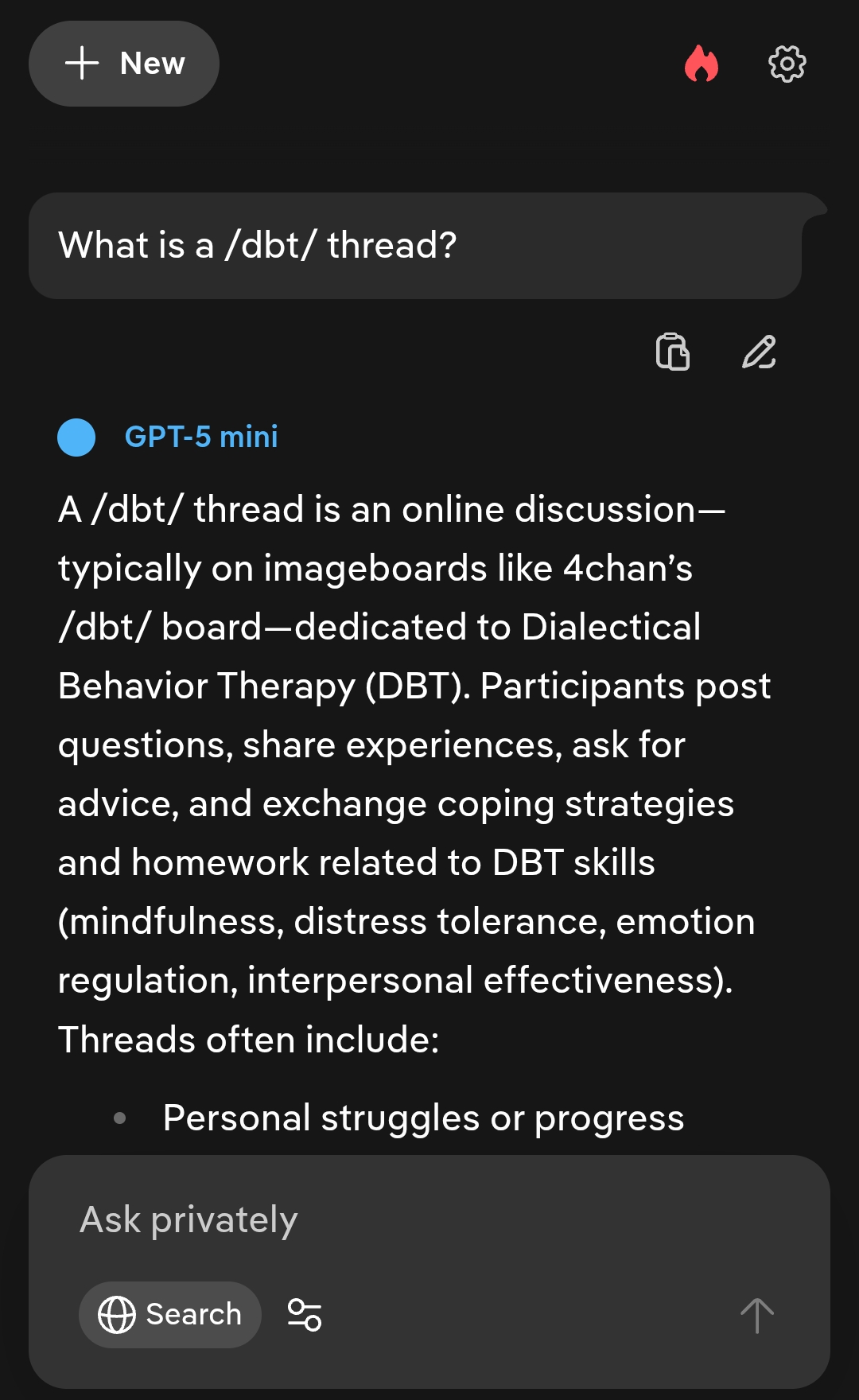This screenshot has width=859, height=1400.
Task: Open the chat options sliders icon
Action: [305, 1314]
